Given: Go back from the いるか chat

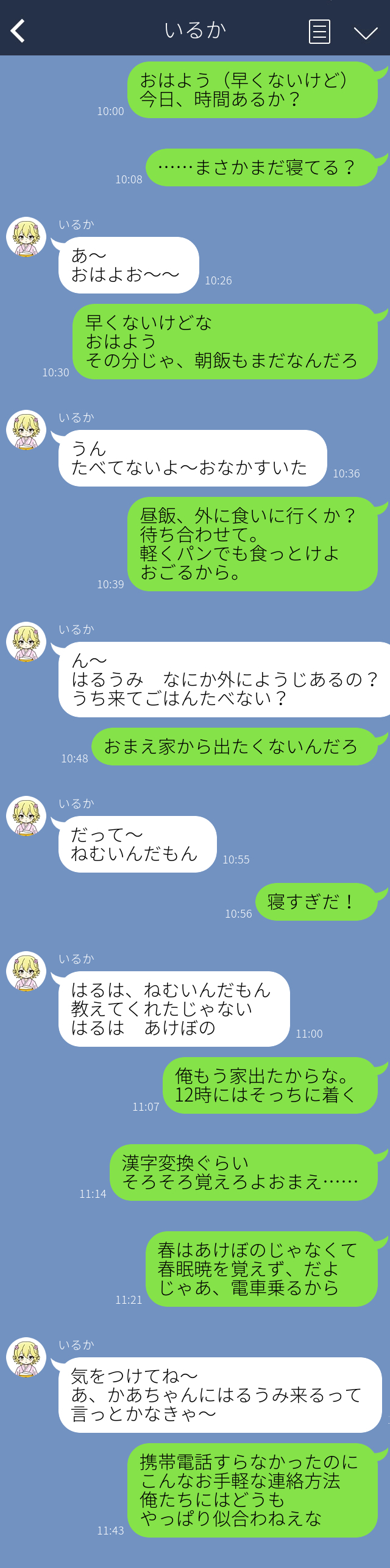Looking at the screenshot, I should [x=18, y=31].
